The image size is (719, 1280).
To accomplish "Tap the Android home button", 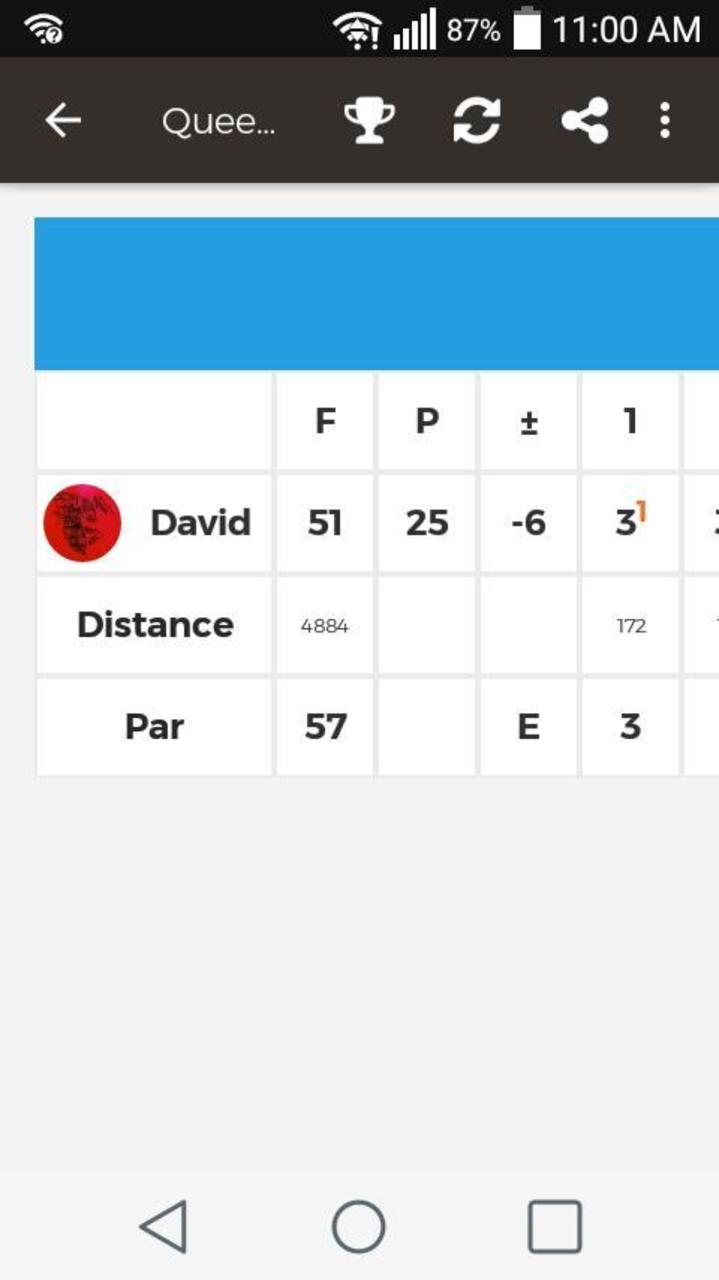I will 358,1226.
